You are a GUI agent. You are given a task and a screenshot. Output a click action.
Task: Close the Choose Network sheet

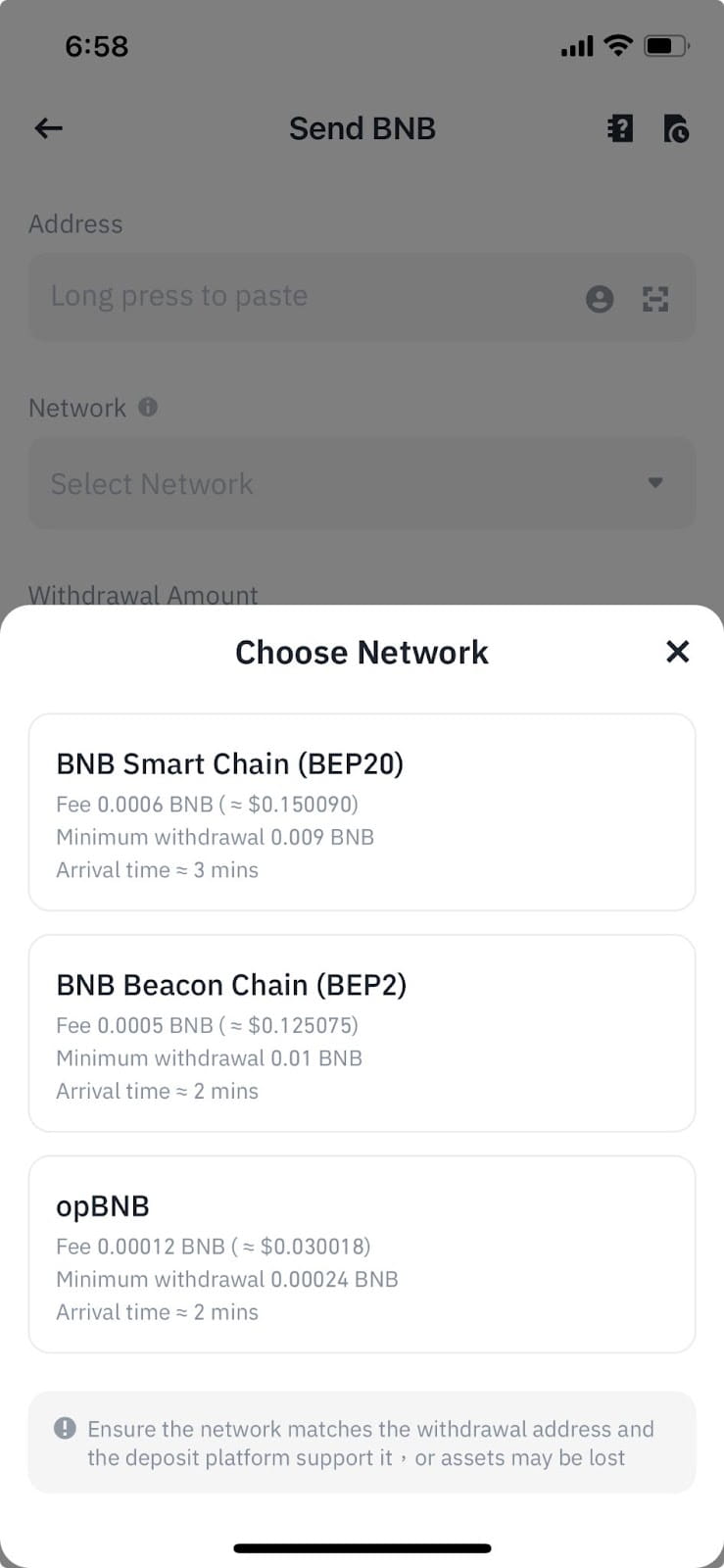[x=677, y=652]
